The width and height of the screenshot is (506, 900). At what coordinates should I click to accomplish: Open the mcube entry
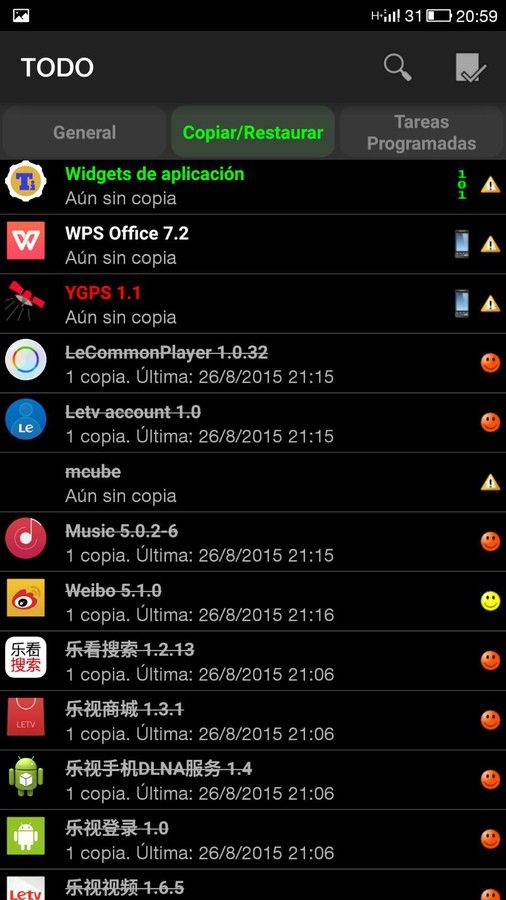[253, 483]
